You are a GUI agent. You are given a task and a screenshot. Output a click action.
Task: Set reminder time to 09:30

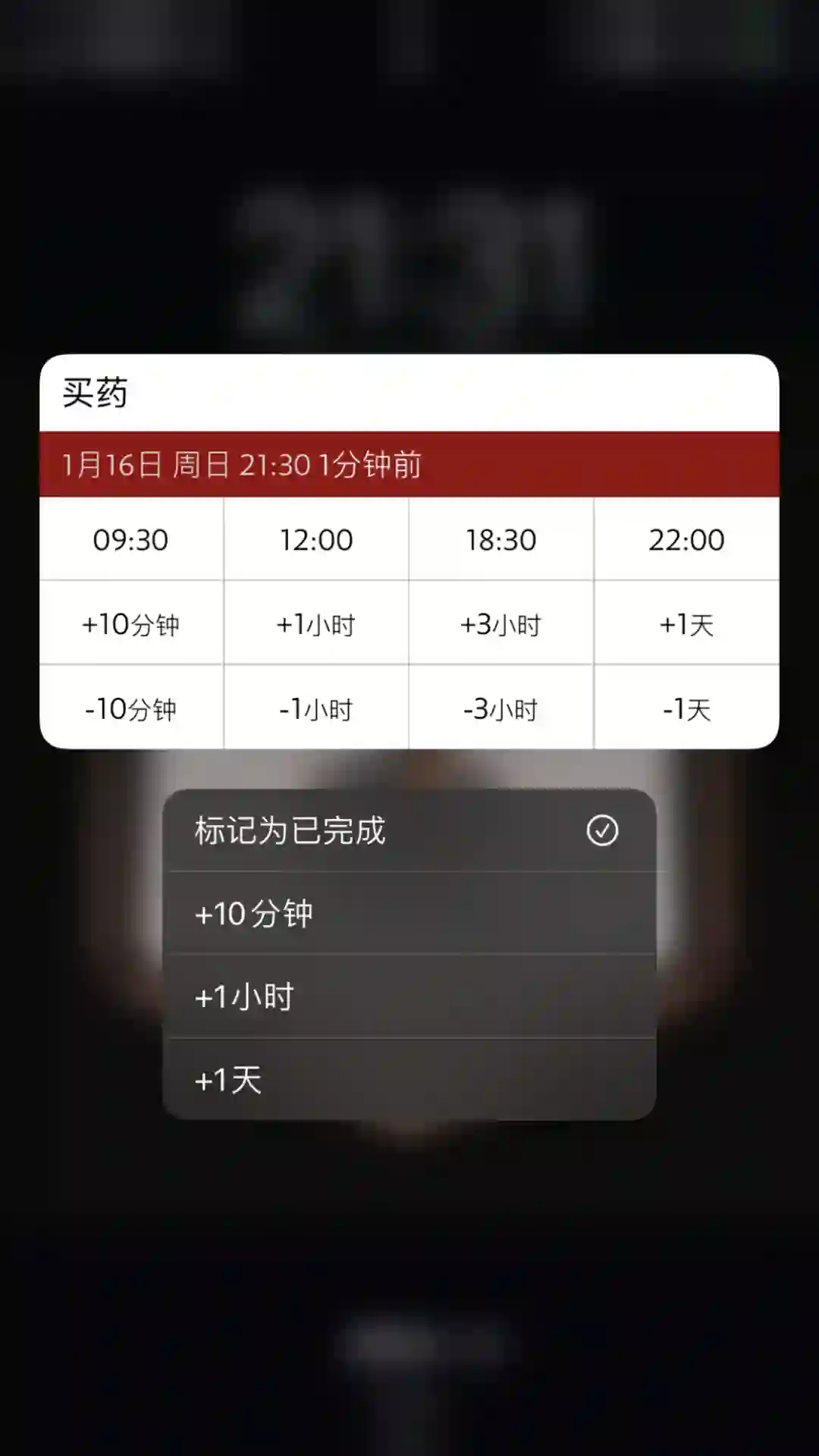131,540
